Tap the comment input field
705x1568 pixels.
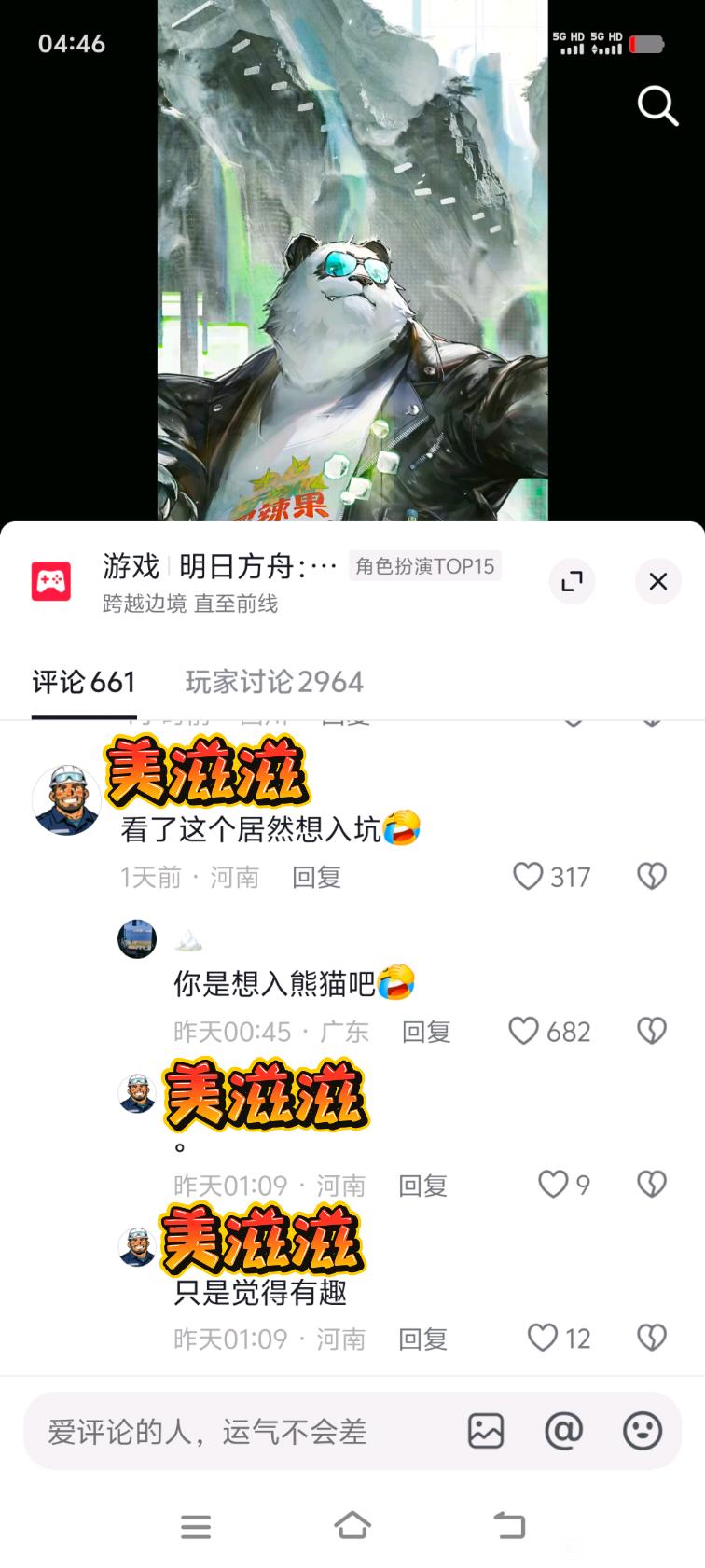pos(242,1431)
